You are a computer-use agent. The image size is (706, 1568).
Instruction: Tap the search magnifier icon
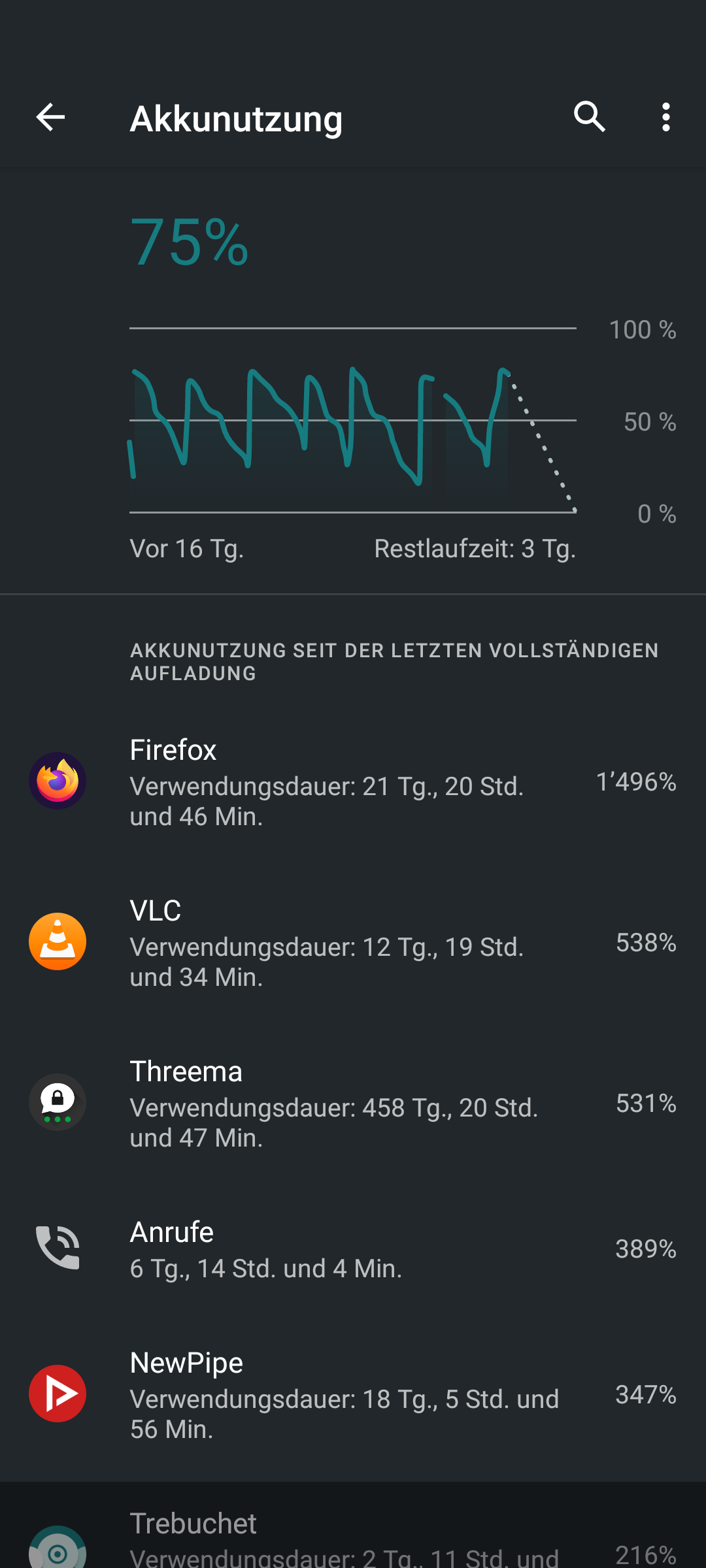pos(588,118)
